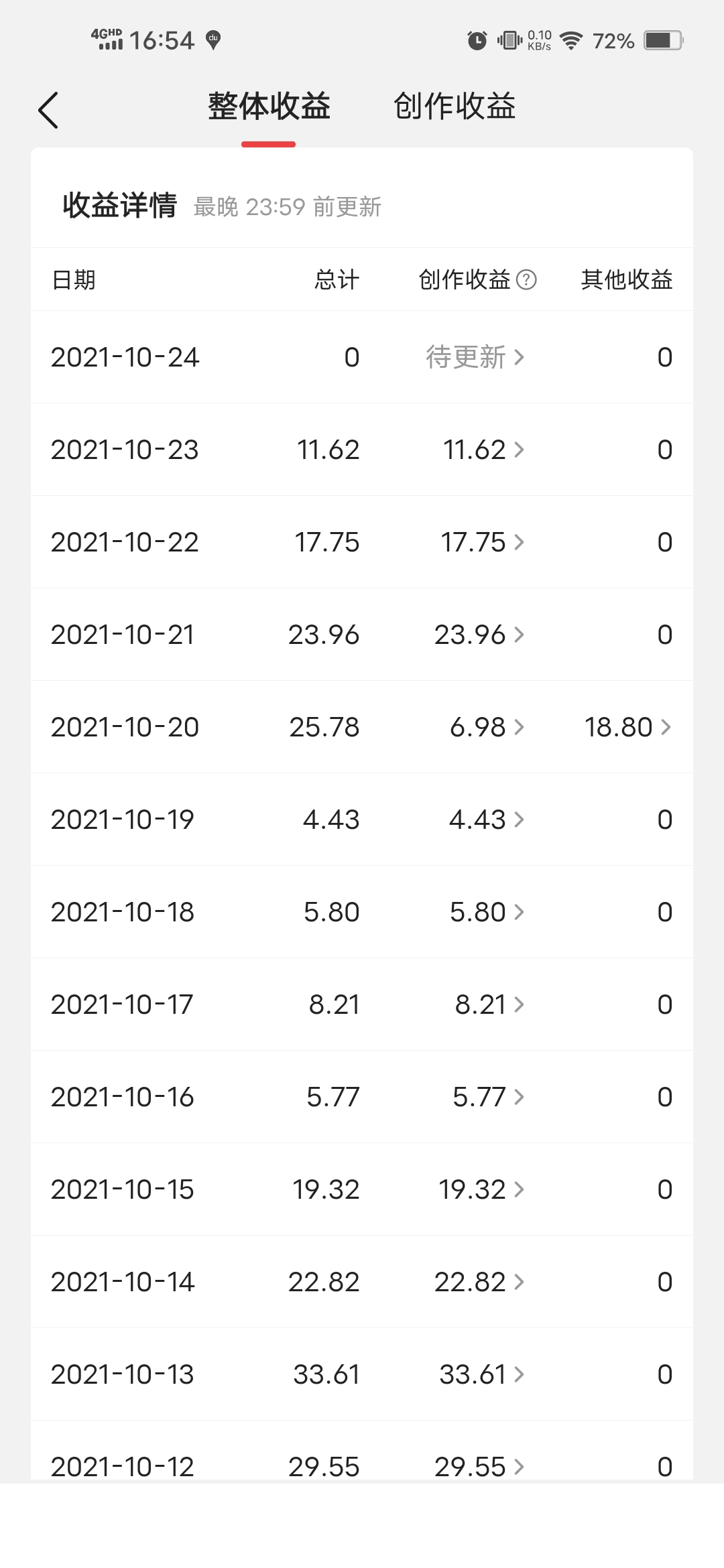
Task: Open 19.32 creation income for 2021-10-15
Action: pyautogui.click(x=481, y=1189)
